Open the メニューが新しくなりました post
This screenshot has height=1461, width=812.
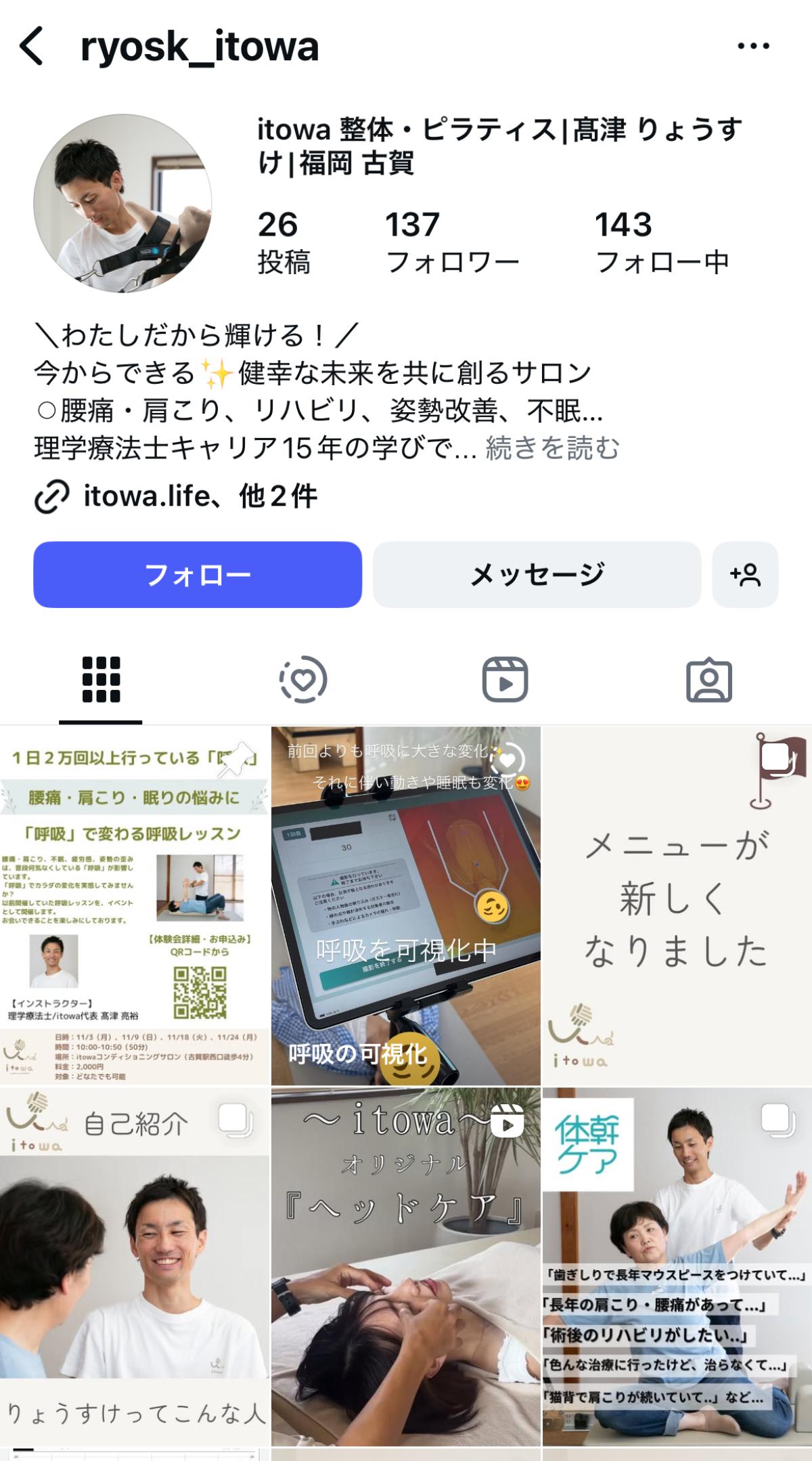(677, 907)
